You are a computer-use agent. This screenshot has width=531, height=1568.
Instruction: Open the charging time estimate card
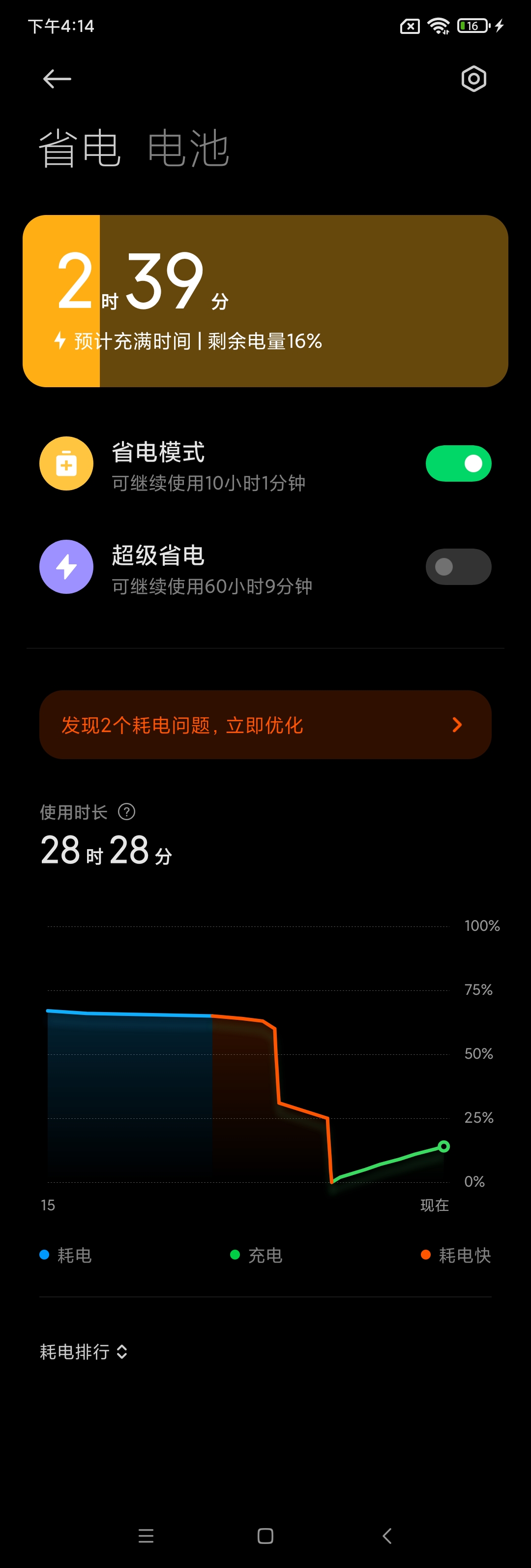click(x=265, y=301)
